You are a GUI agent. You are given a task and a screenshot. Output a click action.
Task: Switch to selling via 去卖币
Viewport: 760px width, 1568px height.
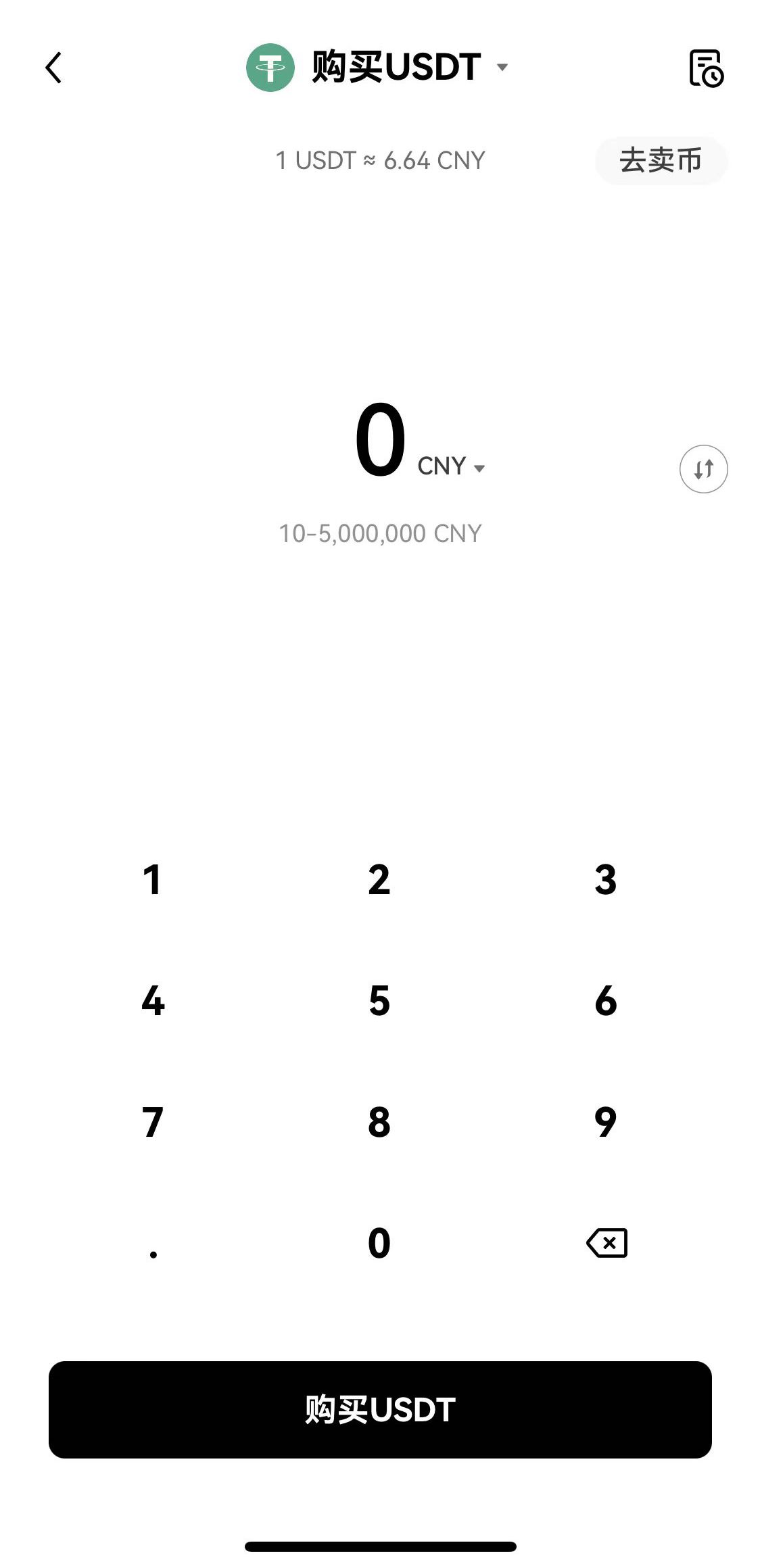click(661, 161)
